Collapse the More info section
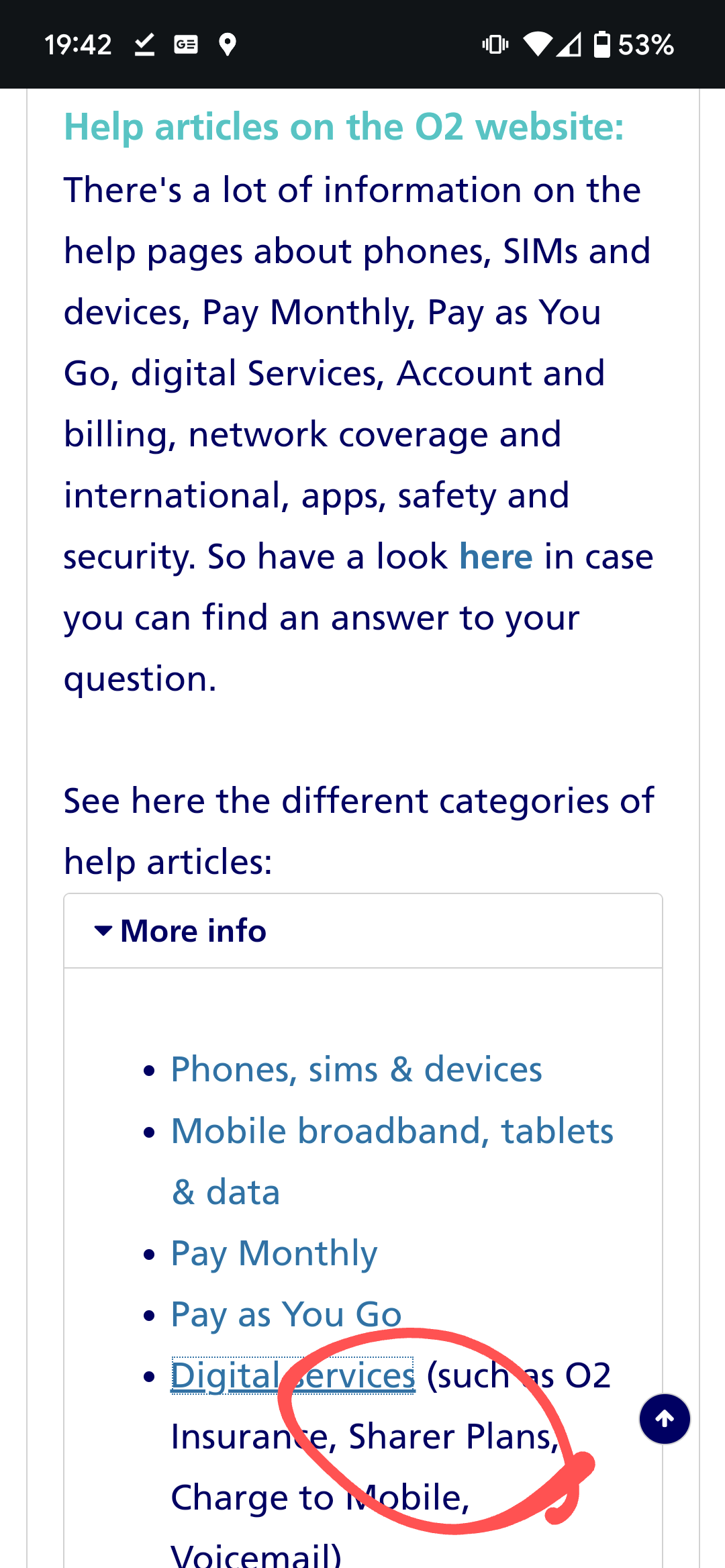This screenshot has height=1568, width=725. coord(363,931)
